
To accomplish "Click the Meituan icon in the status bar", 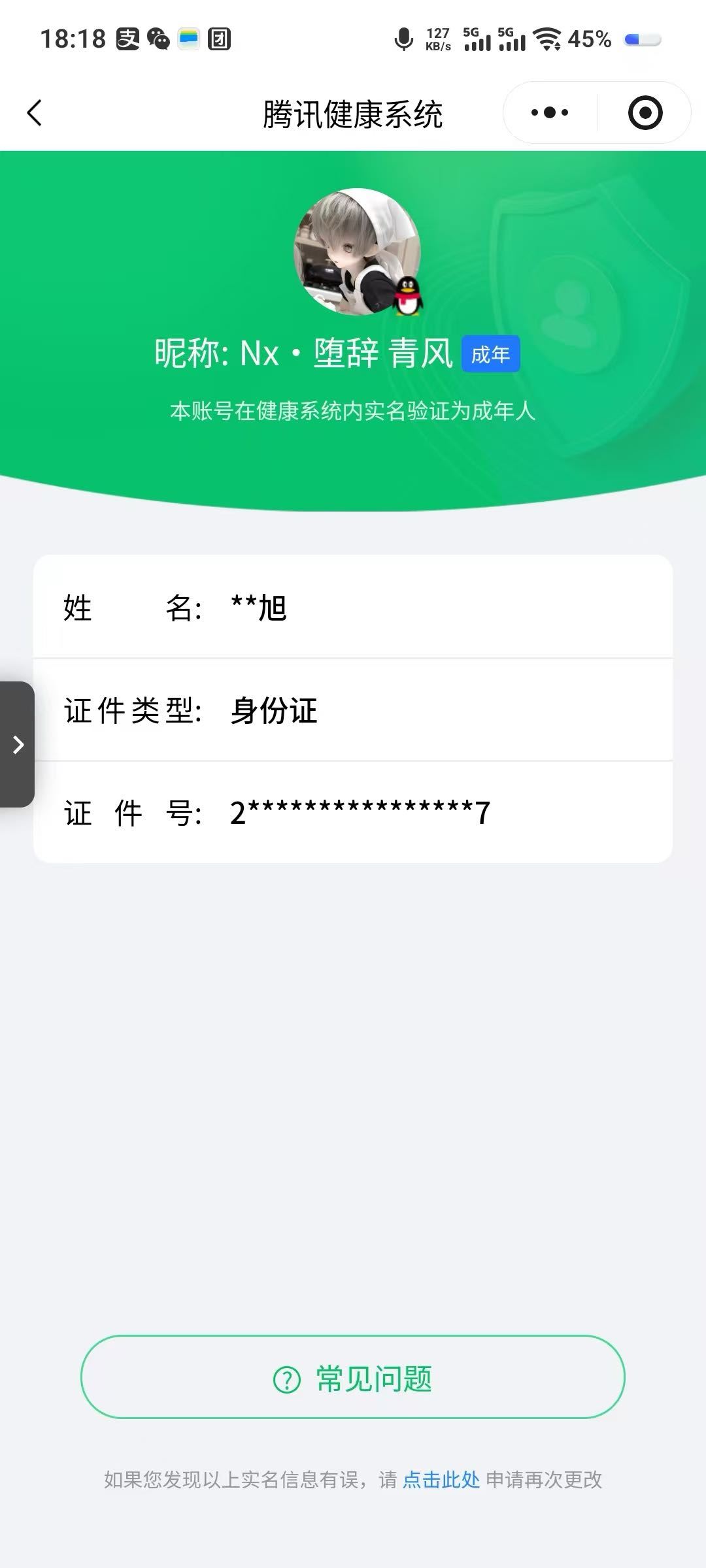I will click(x=218, y=41).
